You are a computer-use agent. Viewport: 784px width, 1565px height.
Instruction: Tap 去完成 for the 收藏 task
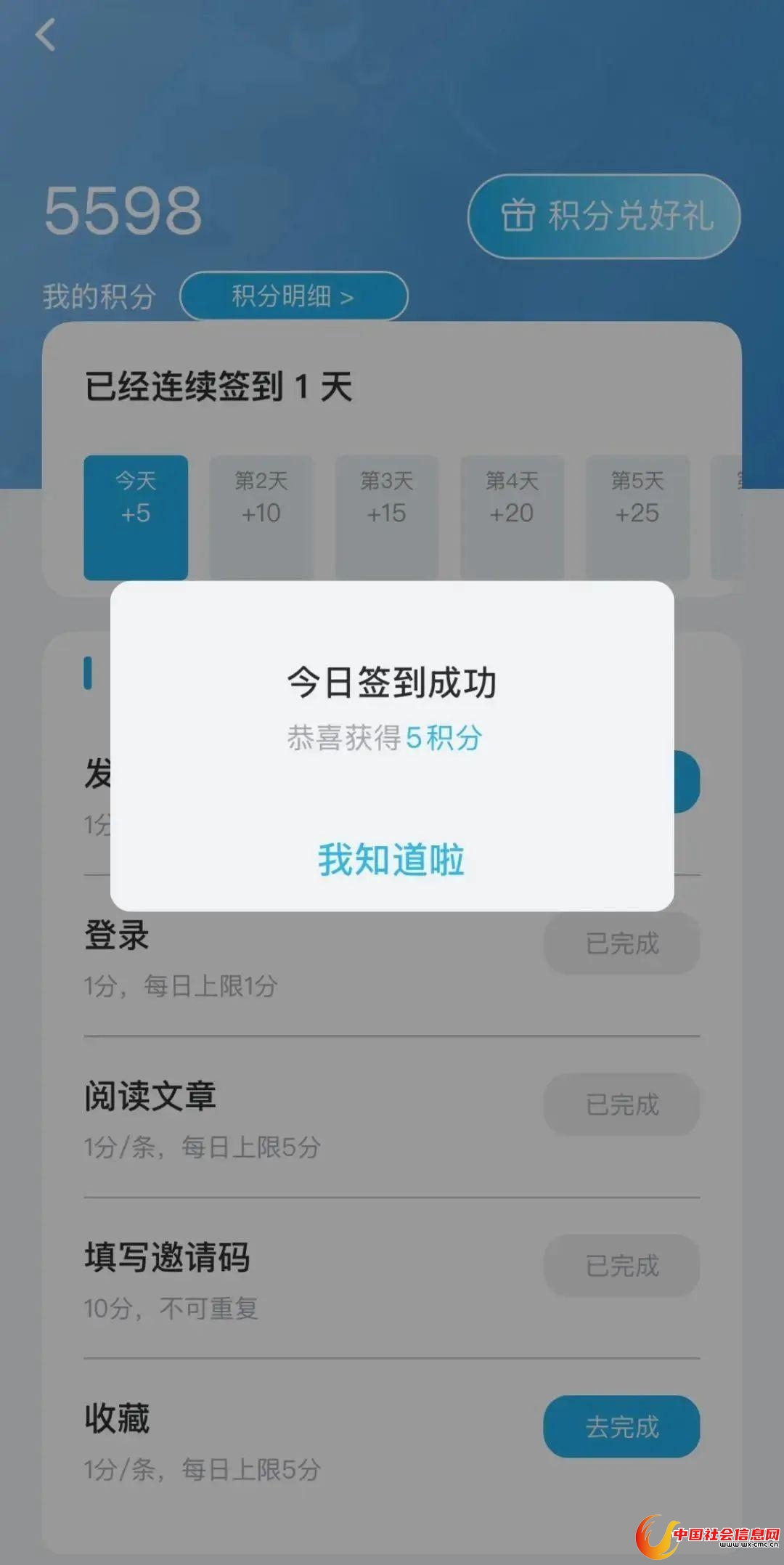[621, 1426]
